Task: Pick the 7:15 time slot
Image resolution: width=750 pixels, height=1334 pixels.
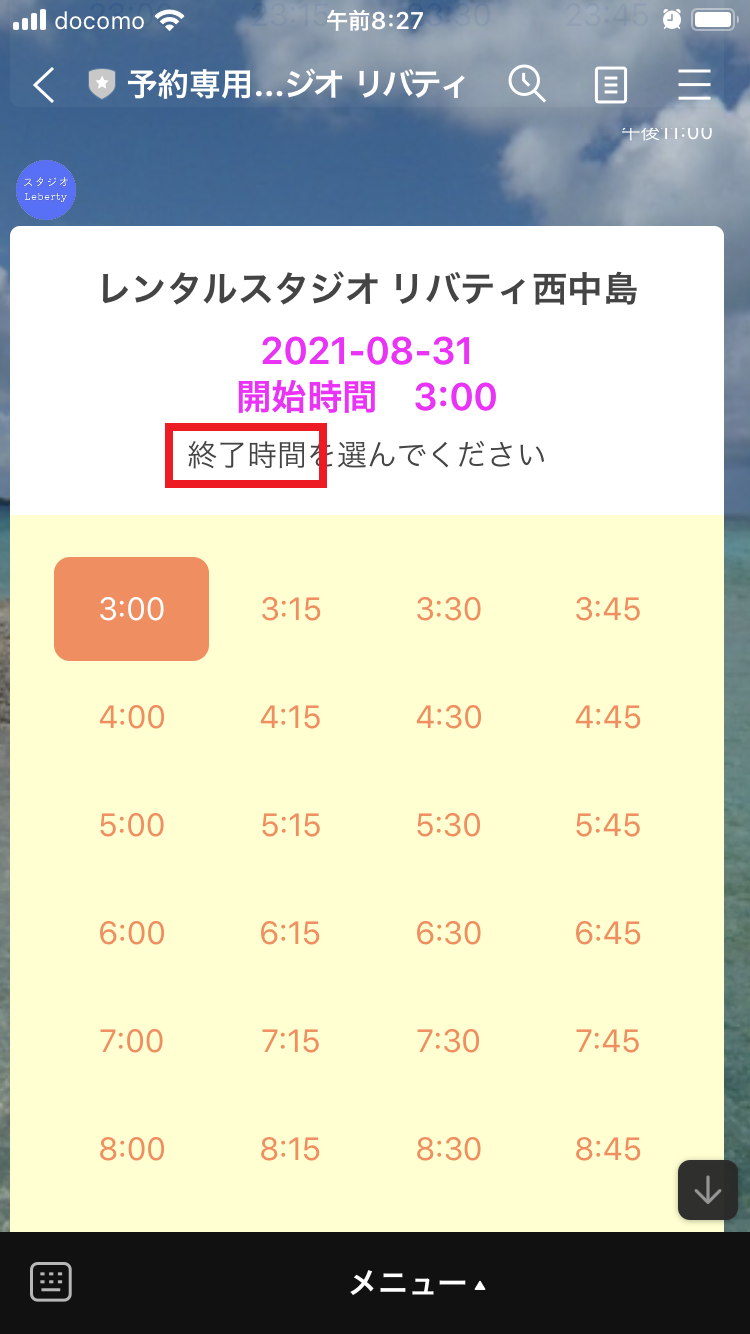Action: [291, 1041]
